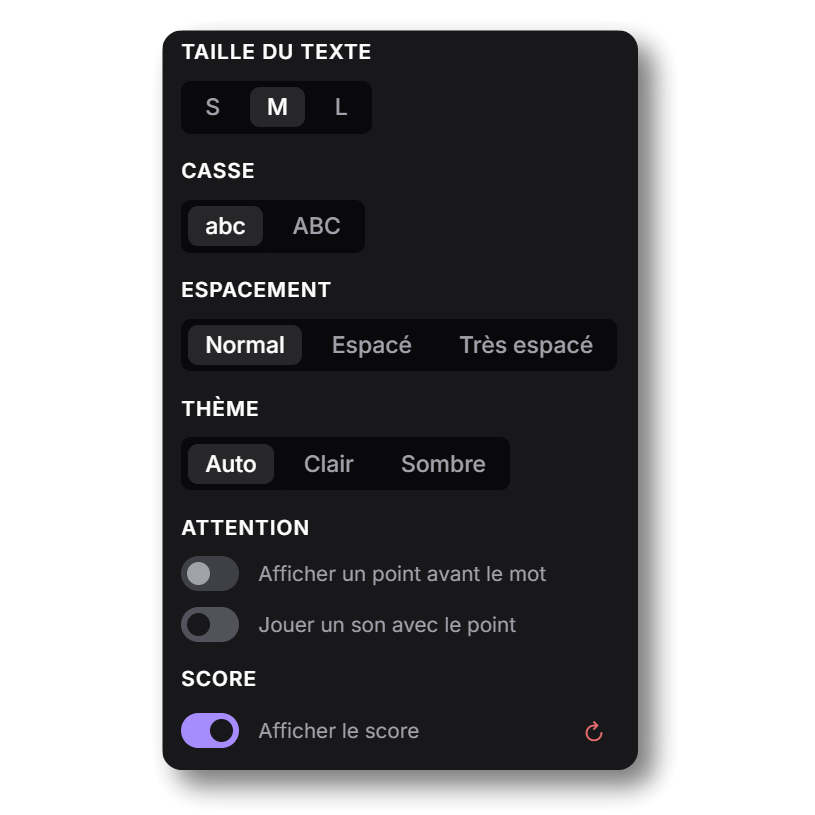815x815 pixels.
Task: Enable Afficher un point avant le mot
Action: pyautogui.click(x=210, y=574)
